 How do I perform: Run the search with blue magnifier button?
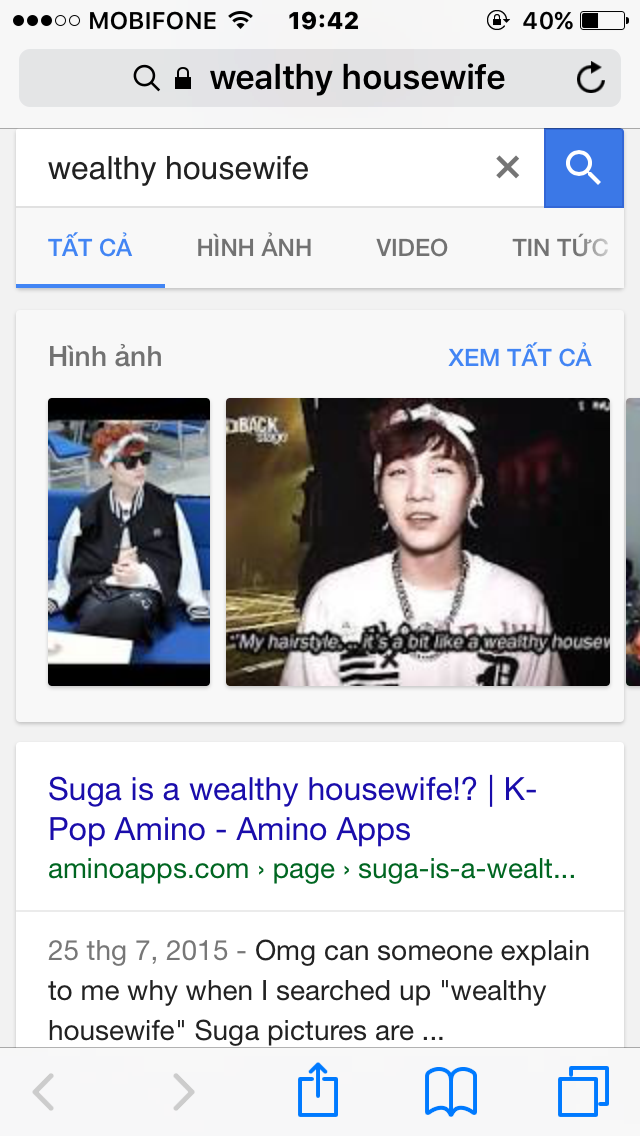click(x=583, y=168)
